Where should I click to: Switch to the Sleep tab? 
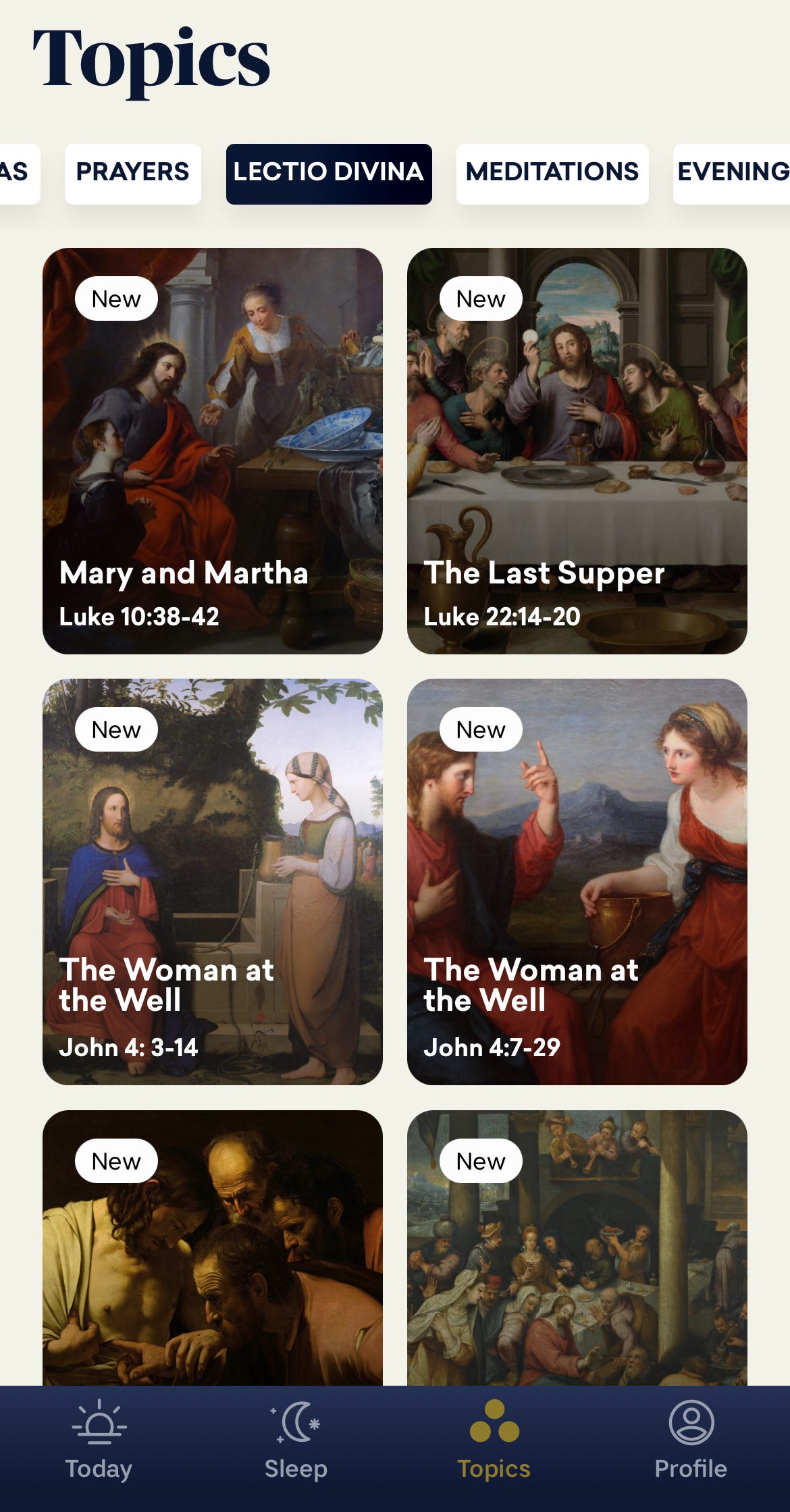point(296,1440)
